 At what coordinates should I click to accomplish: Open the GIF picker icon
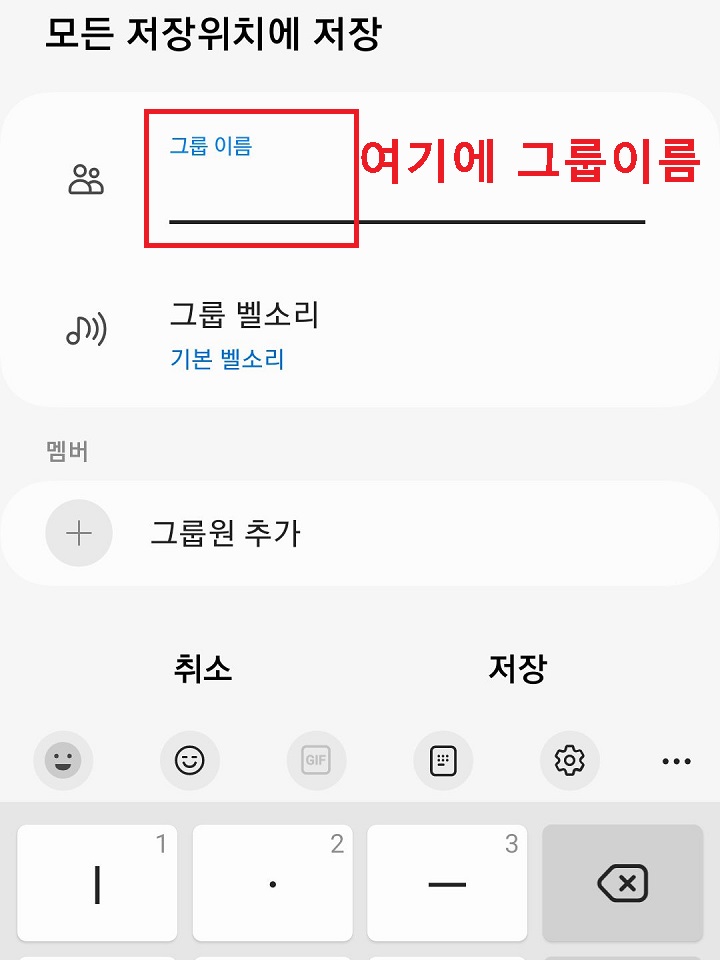pos(316,761)
